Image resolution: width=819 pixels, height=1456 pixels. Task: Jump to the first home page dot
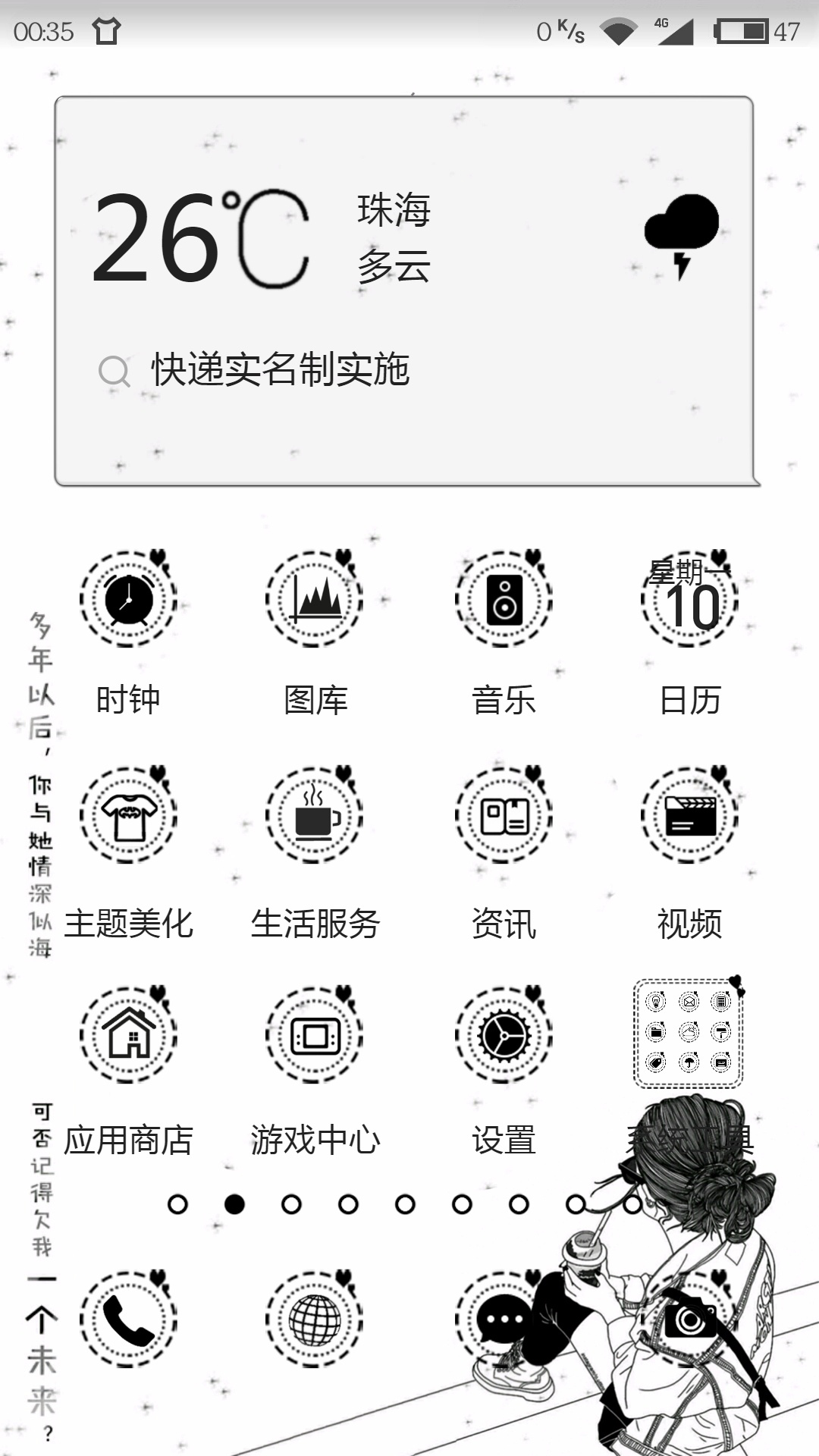[x=177, y=1204]
